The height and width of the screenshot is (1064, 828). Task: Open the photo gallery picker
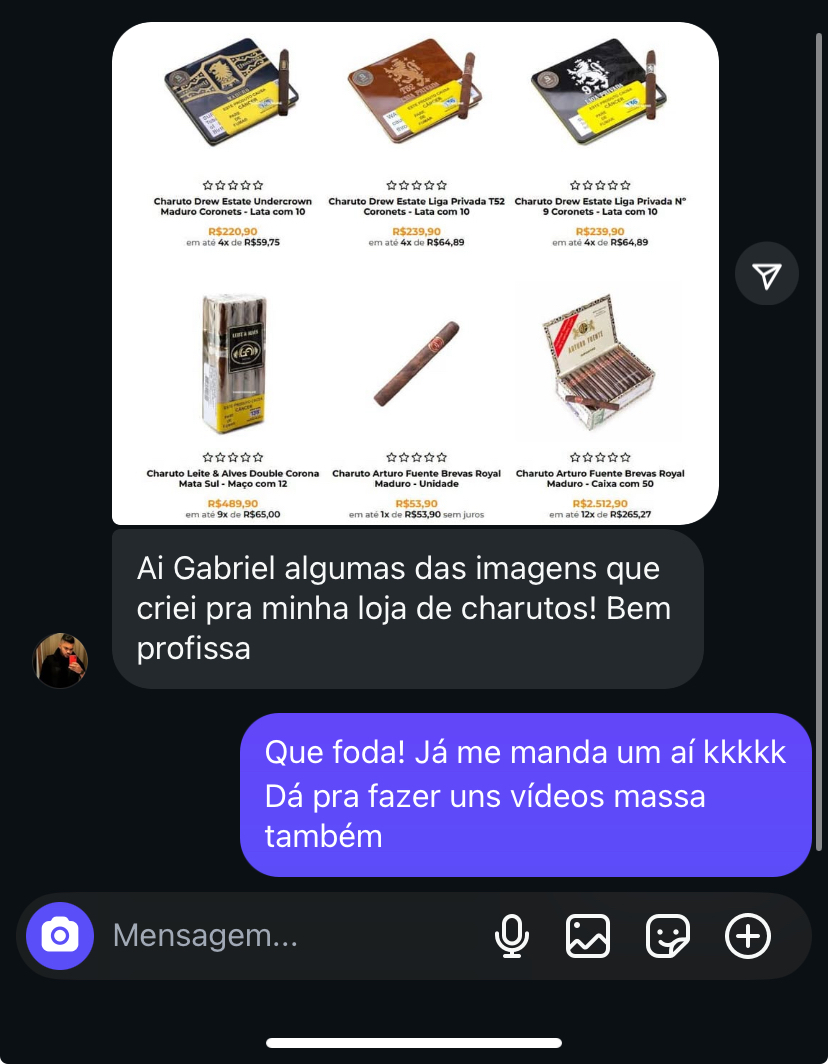coord(588,936)
